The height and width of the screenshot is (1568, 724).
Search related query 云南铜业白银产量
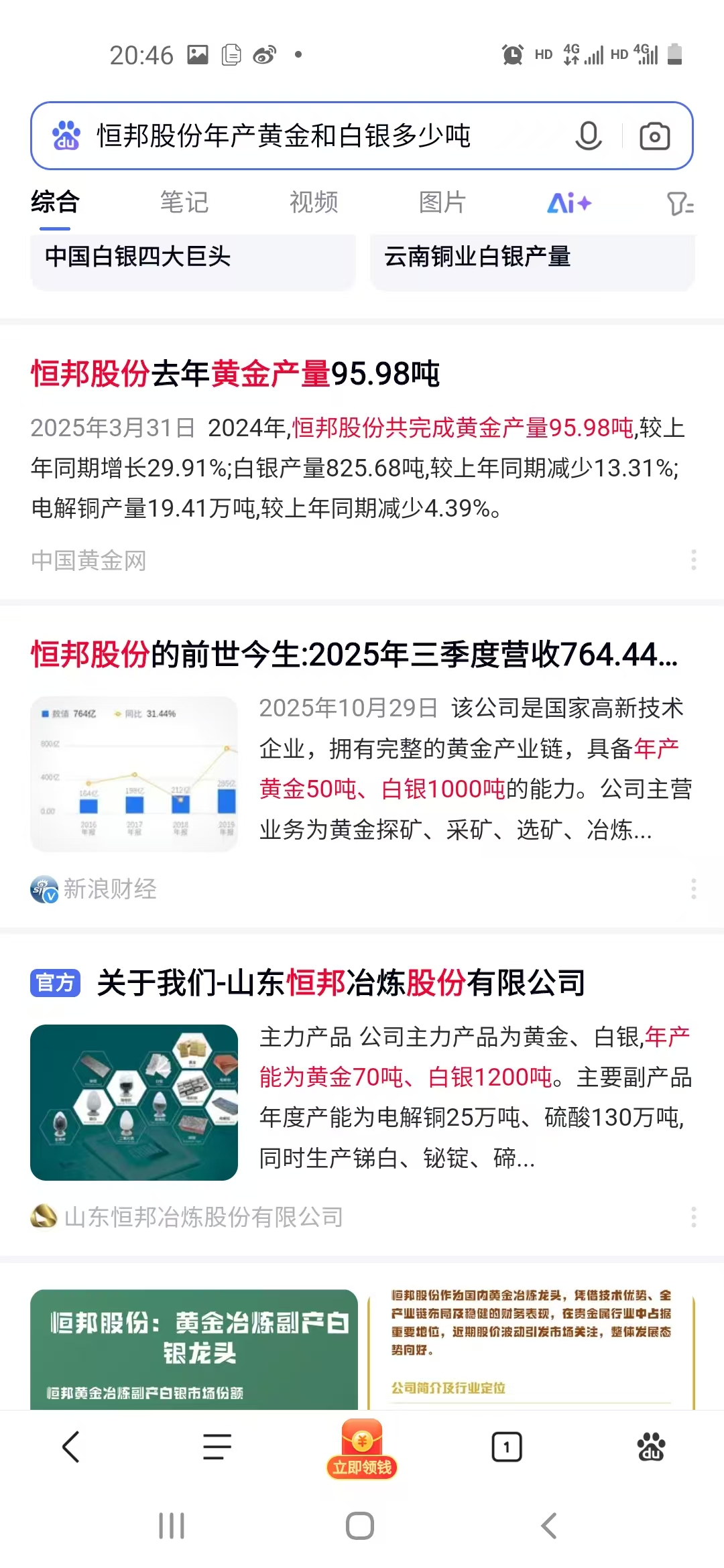[x=532, y=257]
